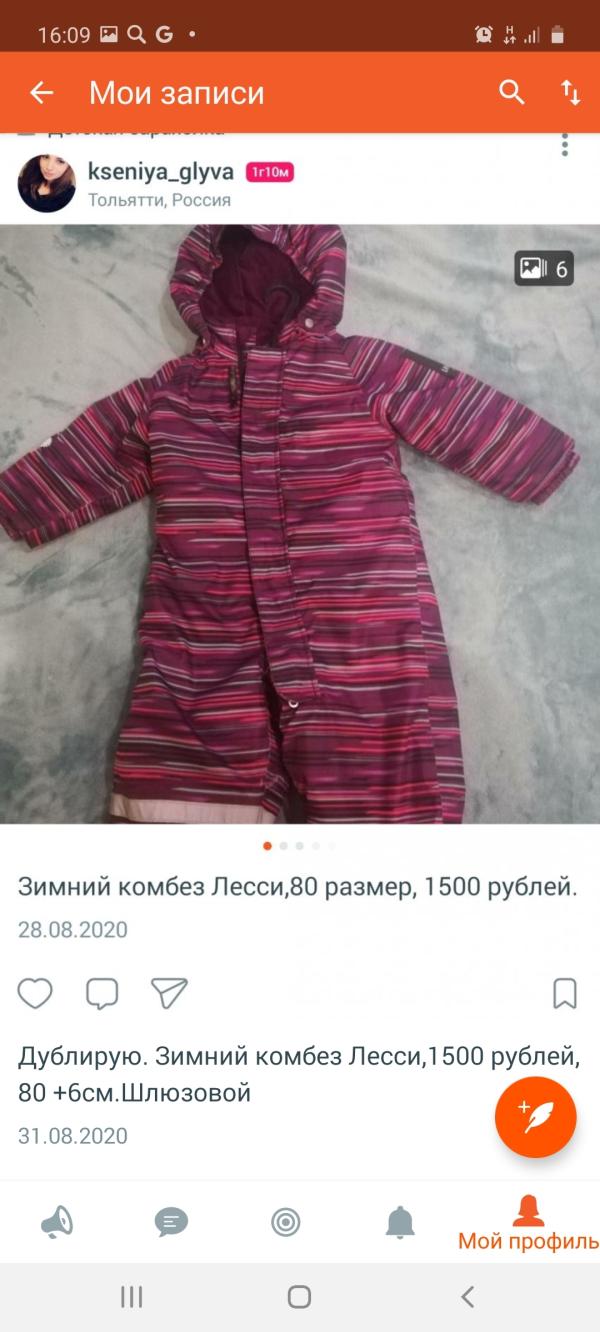Open the striped winter overalls photo

[x=300, y=524]
